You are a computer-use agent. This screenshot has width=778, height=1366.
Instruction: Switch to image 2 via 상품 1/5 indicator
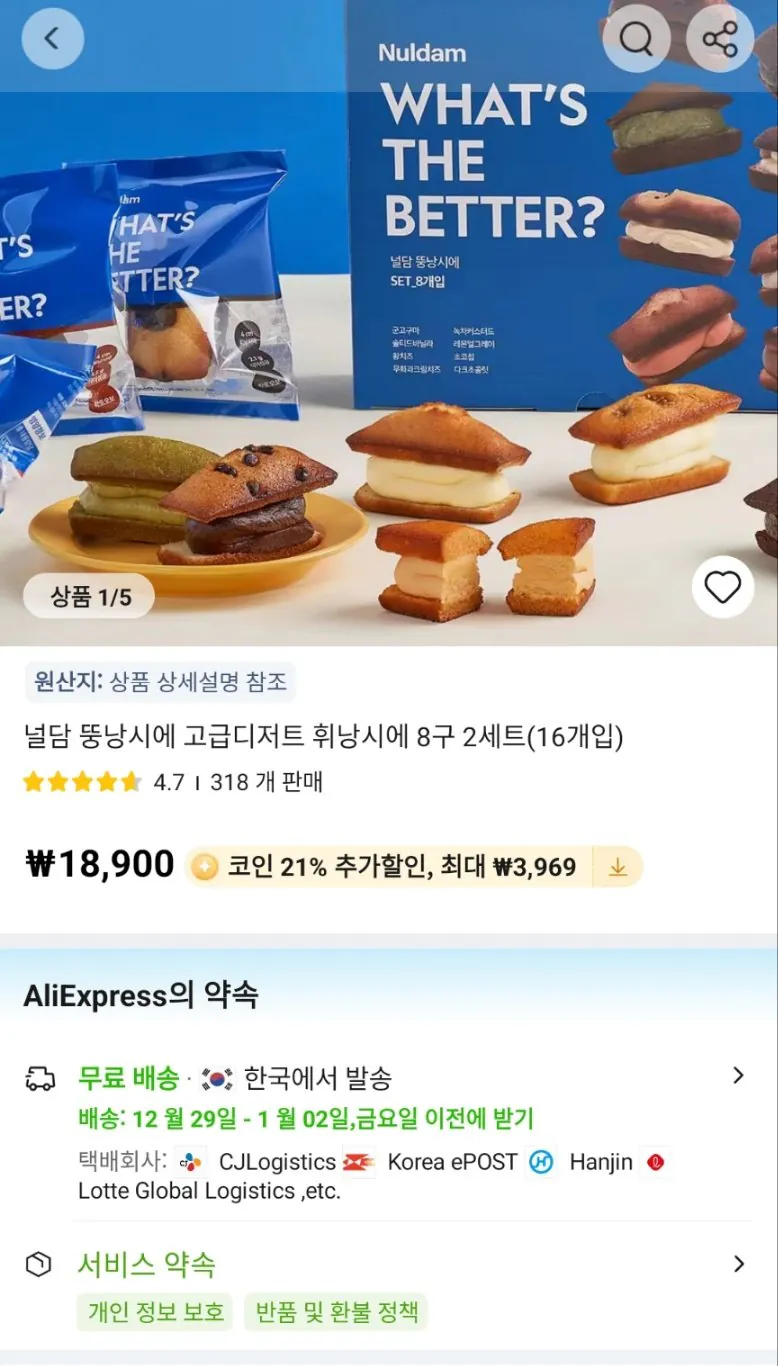pyautogui.click(x=88, y=595)
